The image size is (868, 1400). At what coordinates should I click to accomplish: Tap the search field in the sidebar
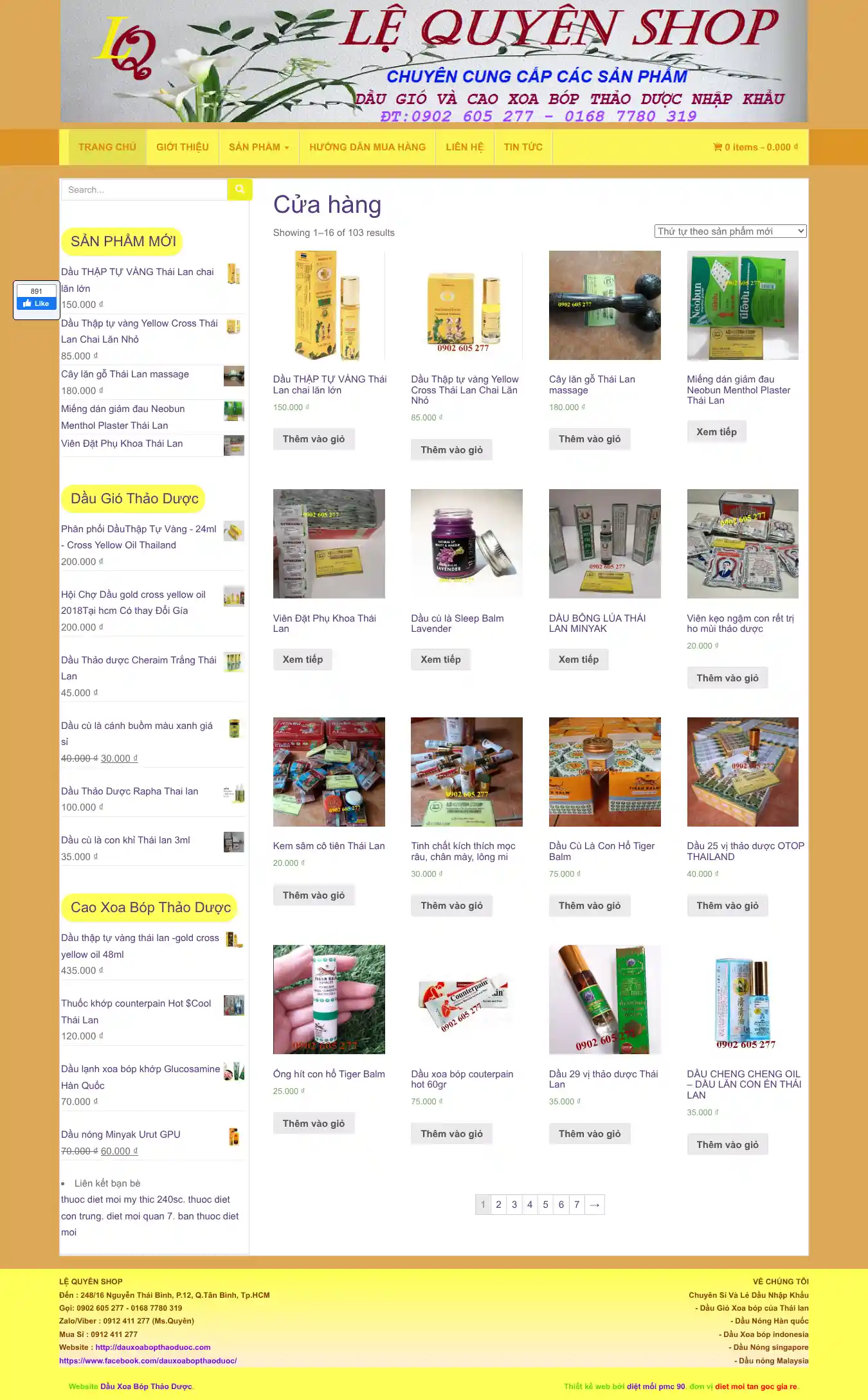[144, 190]
